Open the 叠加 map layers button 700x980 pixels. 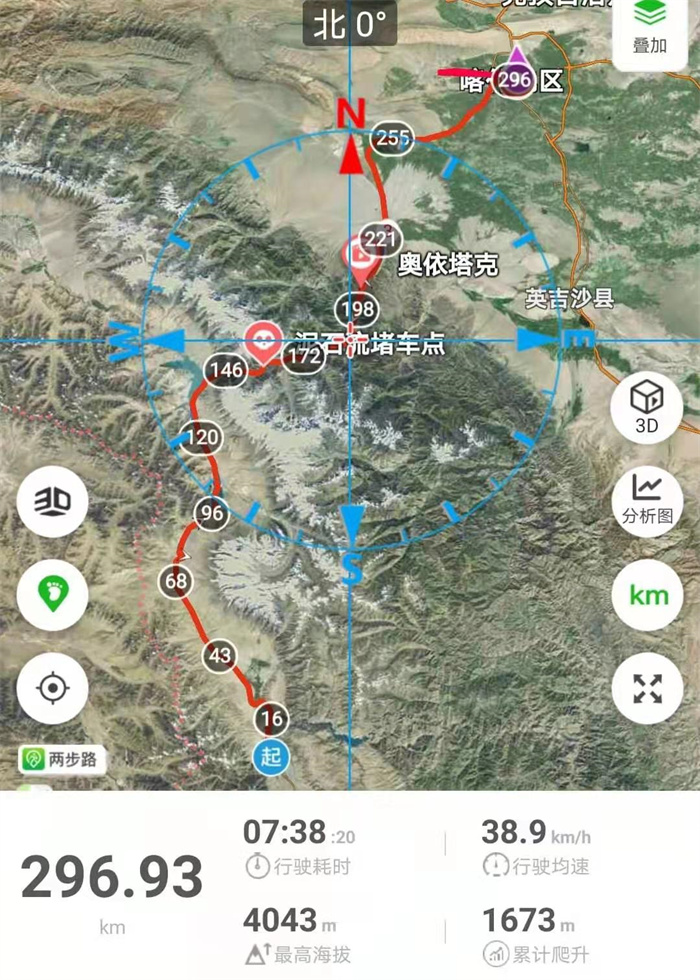[649, 31]
